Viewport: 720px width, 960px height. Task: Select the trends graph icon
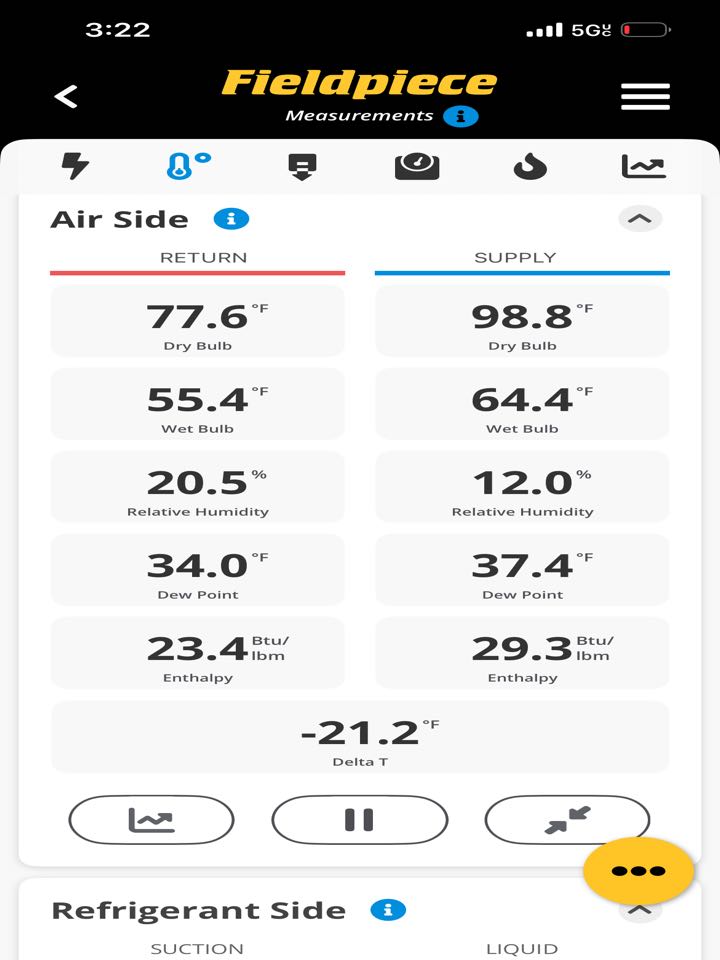coord(643,167)
